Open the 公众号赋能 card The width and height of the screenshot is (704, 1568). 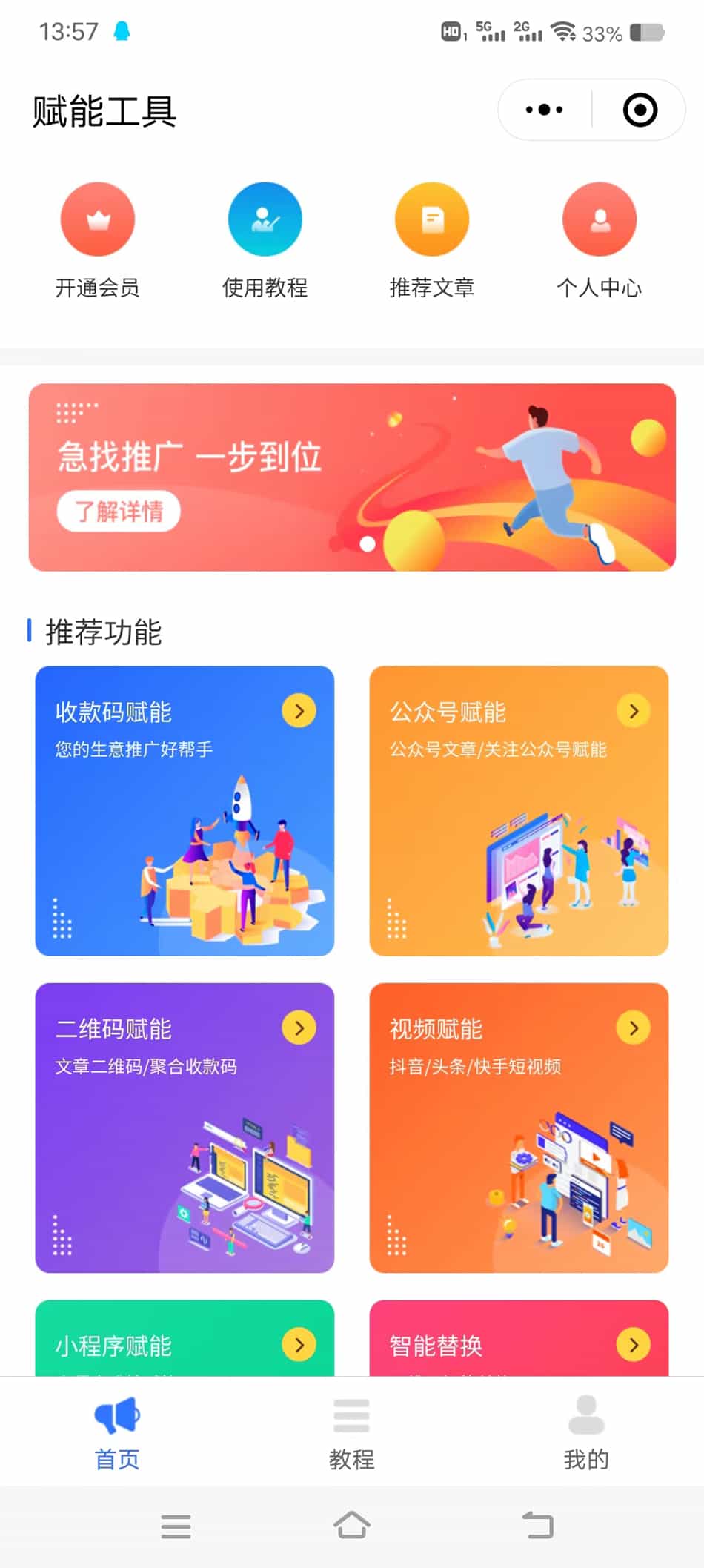point(519,810)
